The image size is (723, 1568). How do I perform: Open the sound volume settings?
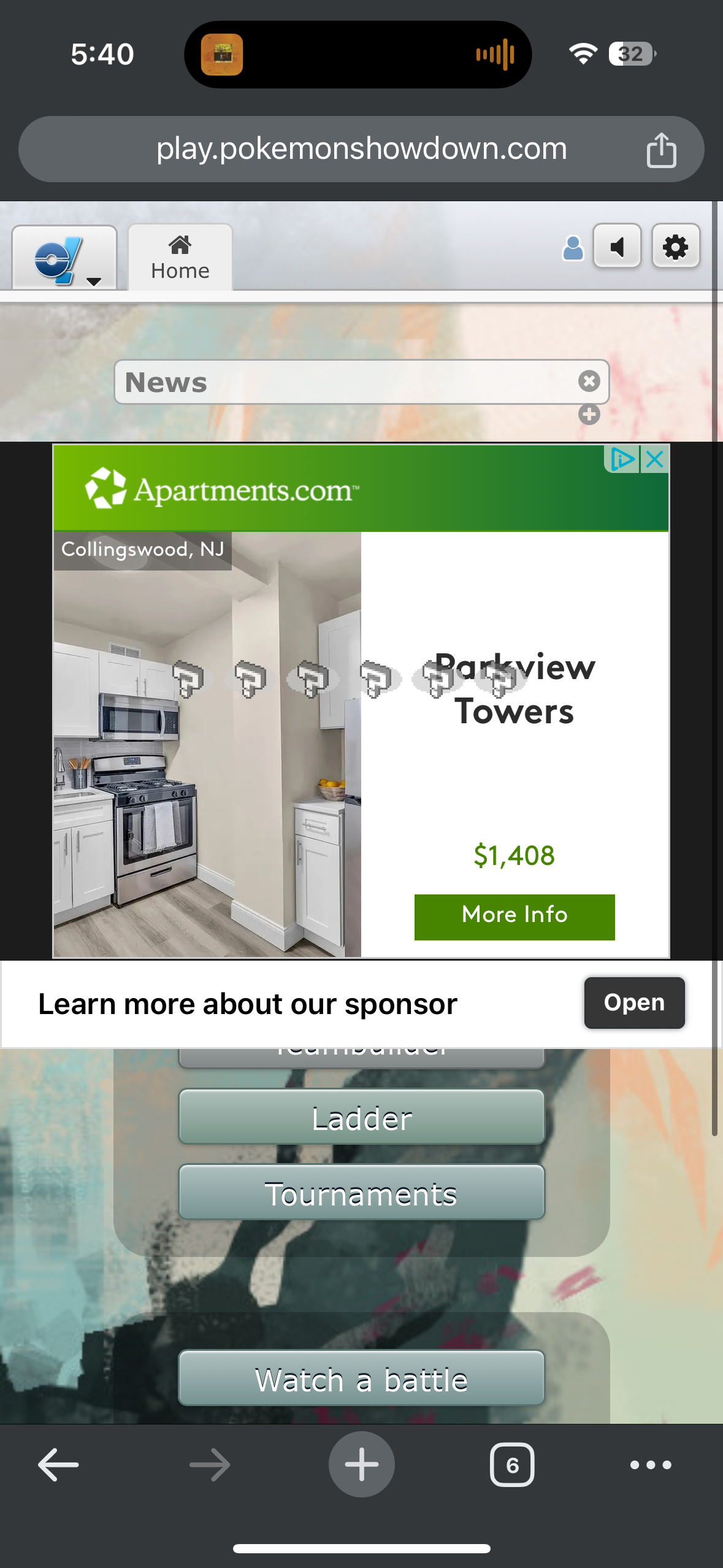(x=617, y=247)
